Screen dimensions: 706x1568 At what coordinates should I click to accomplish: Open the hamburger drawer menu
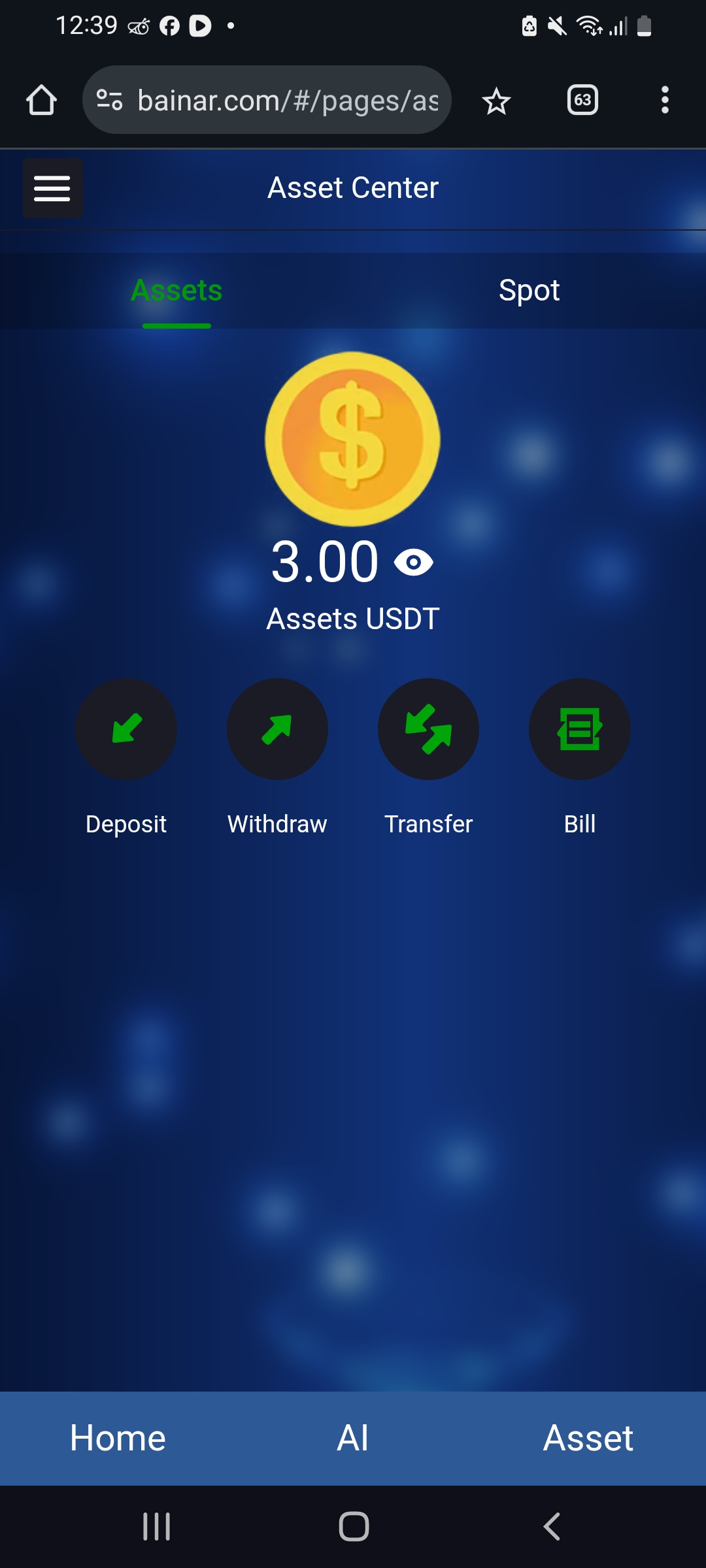point(52,188)
